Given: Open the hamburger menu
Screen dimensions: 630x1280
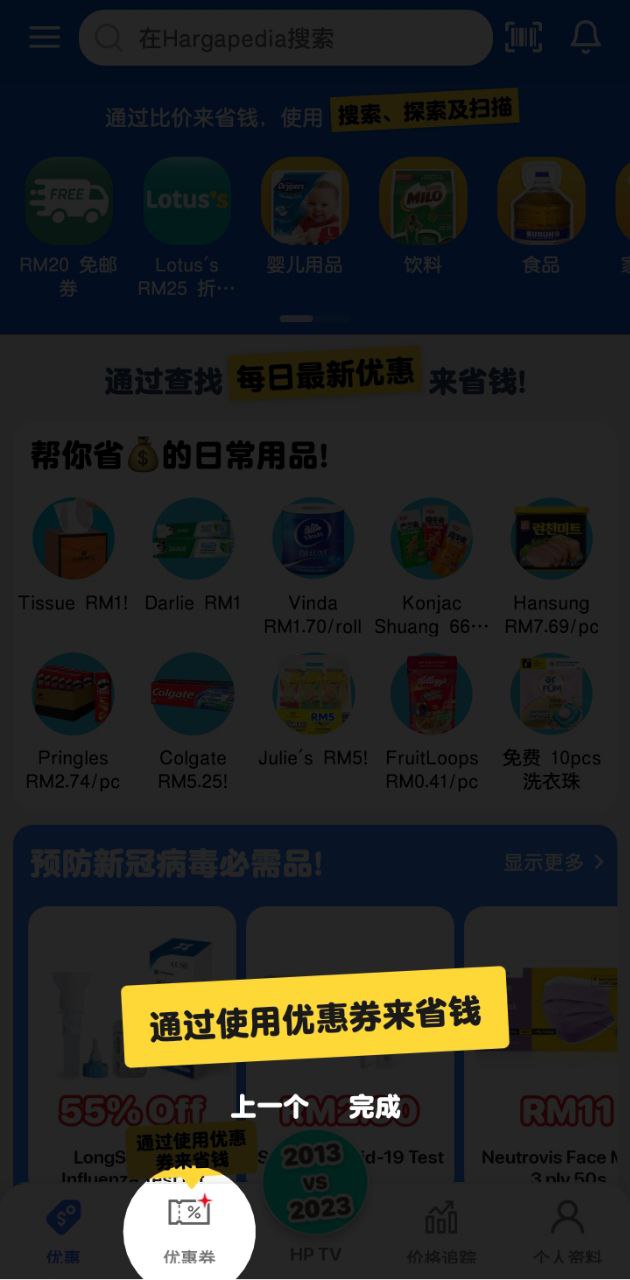Looking at the screenshot, I should coord(44,37).
